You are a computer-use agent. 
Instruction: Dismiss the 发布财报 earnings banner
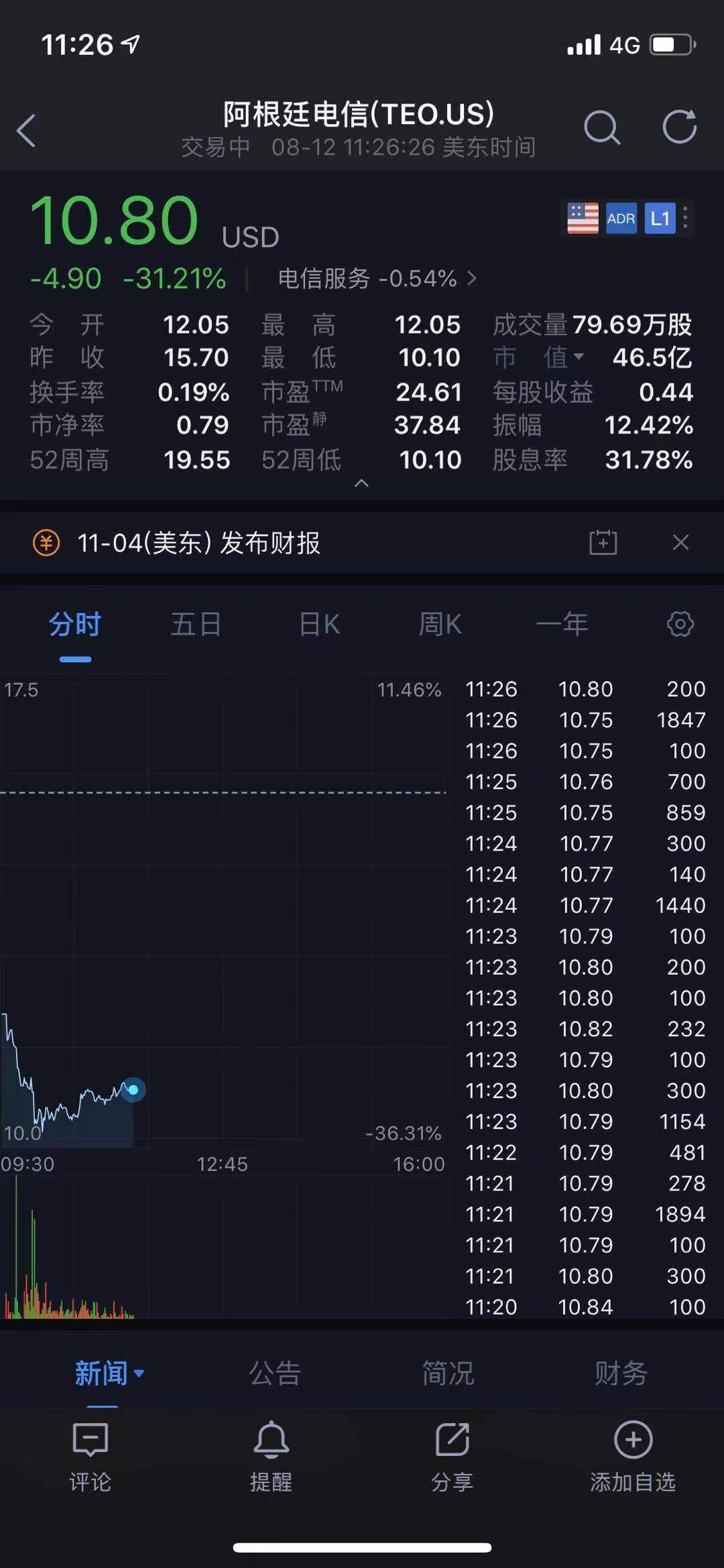680,542
